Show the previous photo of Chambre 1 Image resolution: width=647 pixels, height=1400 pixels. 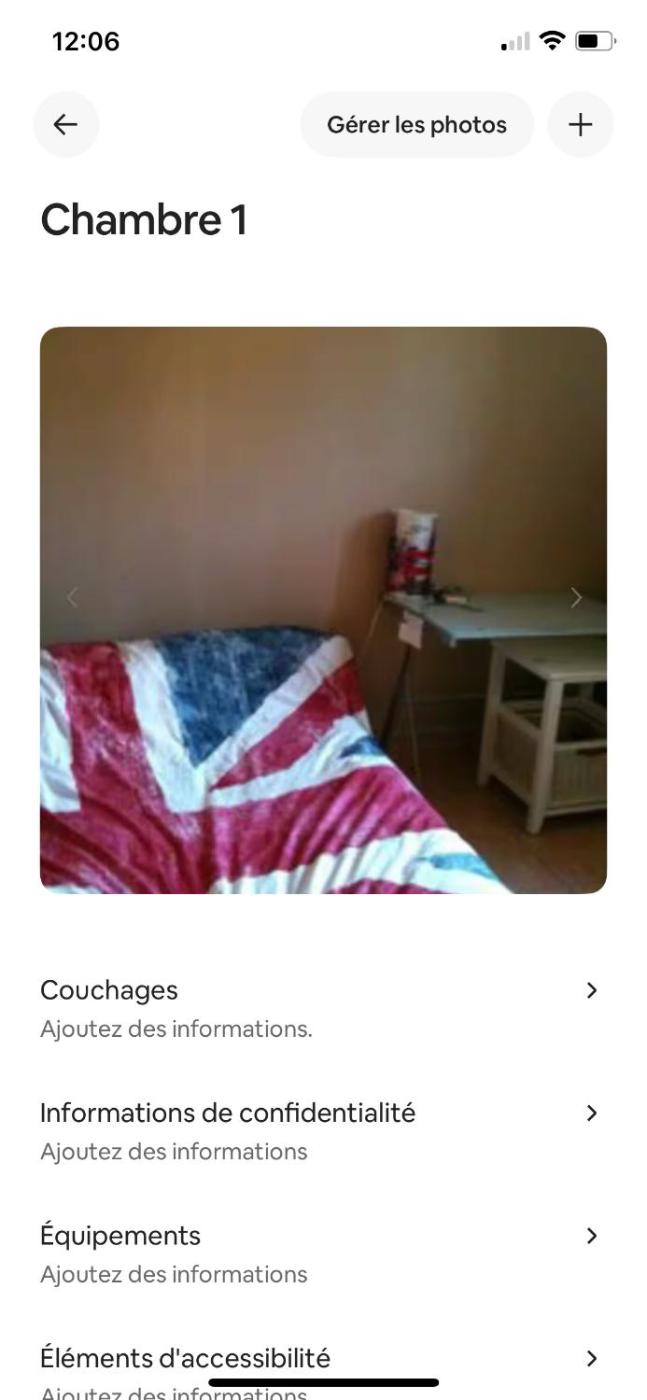(71, 598)
